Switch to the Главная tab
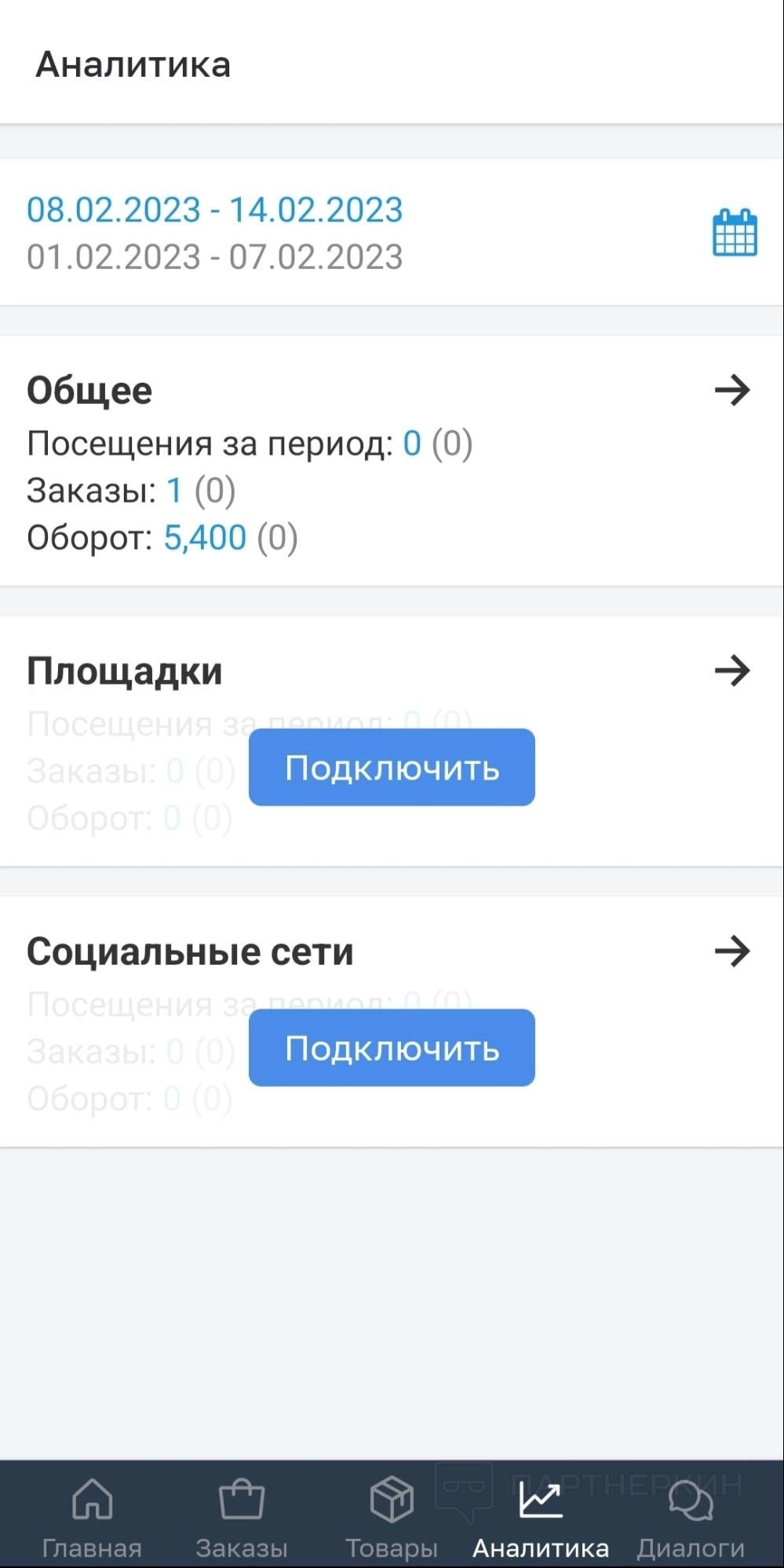The width and height of the screenshot is (784, 1568). 92,1516
